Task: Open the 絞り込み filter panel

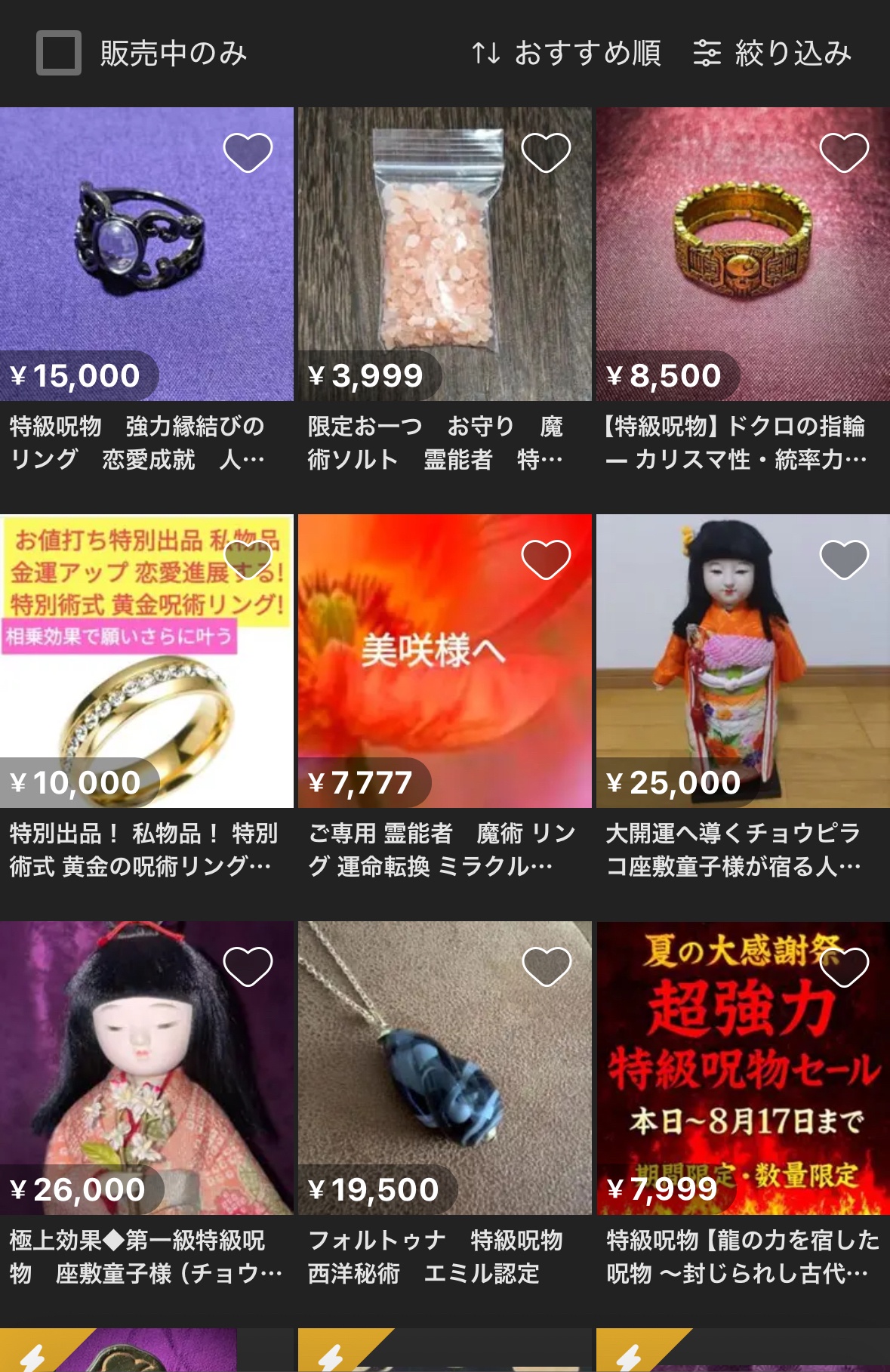Action: point(772,54)
